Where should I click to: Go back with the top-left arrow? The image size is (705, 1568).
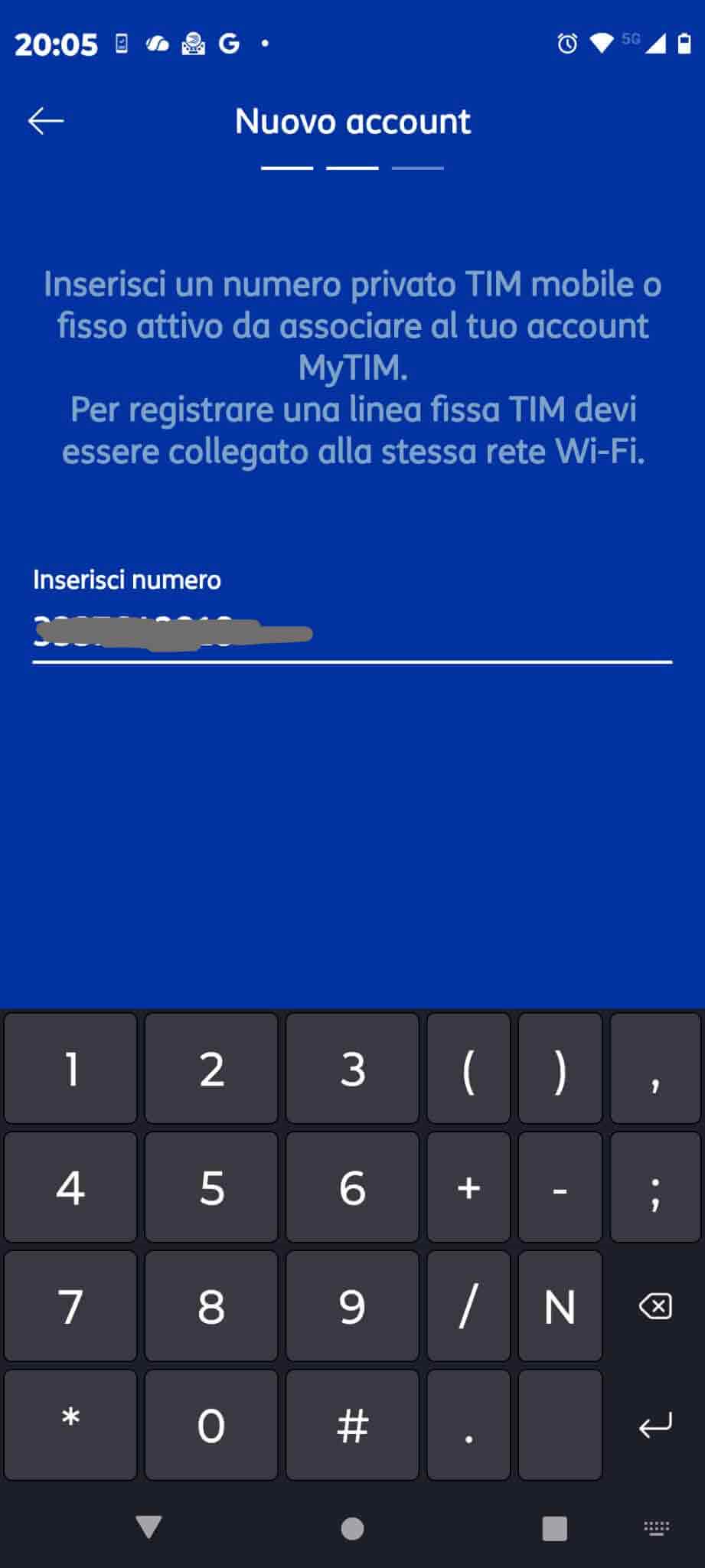(46, 121)
